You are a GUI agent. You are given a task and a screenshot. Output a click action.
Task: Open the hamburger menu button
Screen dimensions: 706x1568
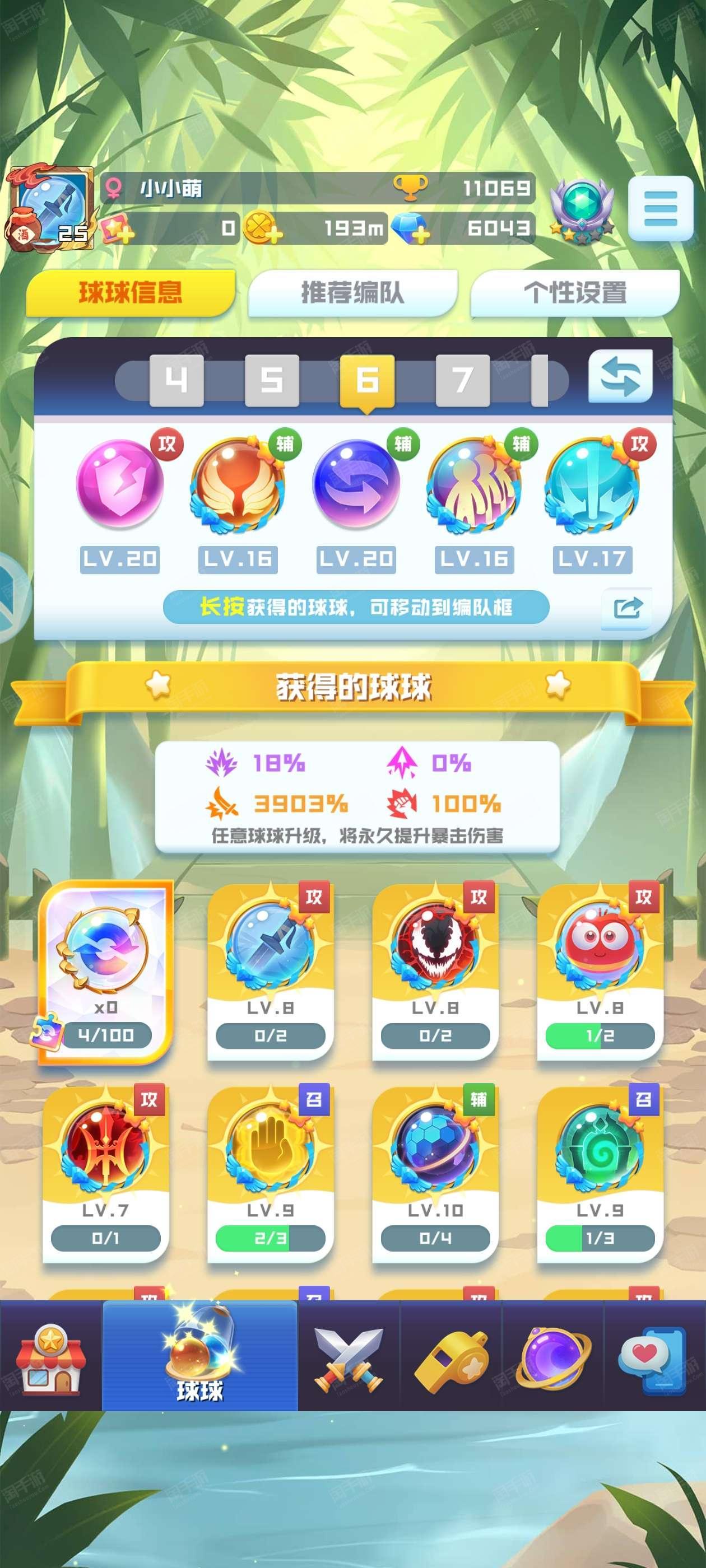pyautogui.click(x=660, y=208)
